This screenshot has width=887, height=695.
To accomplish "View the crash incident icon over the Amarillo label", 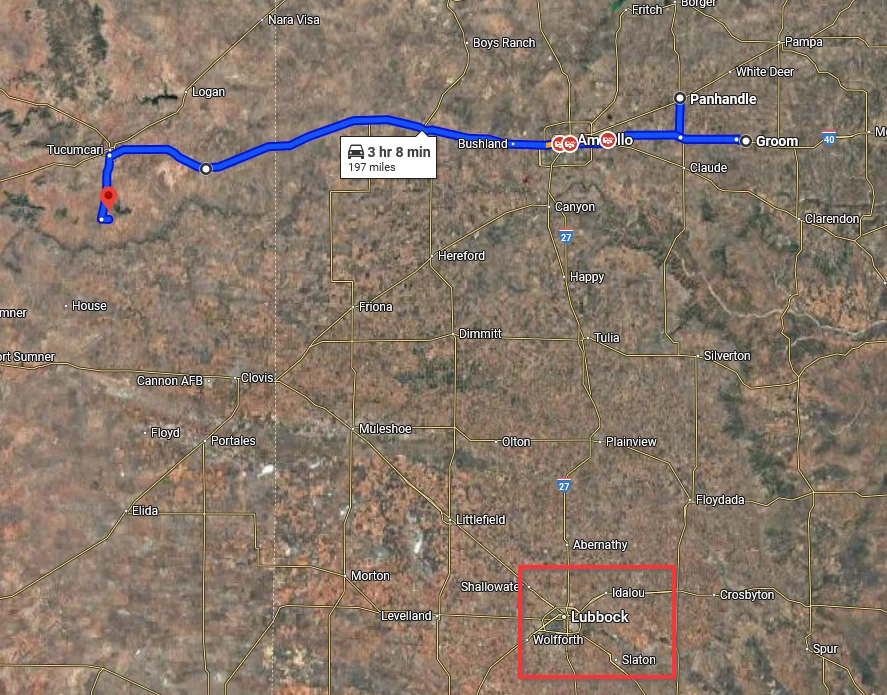I will [607, 140].
